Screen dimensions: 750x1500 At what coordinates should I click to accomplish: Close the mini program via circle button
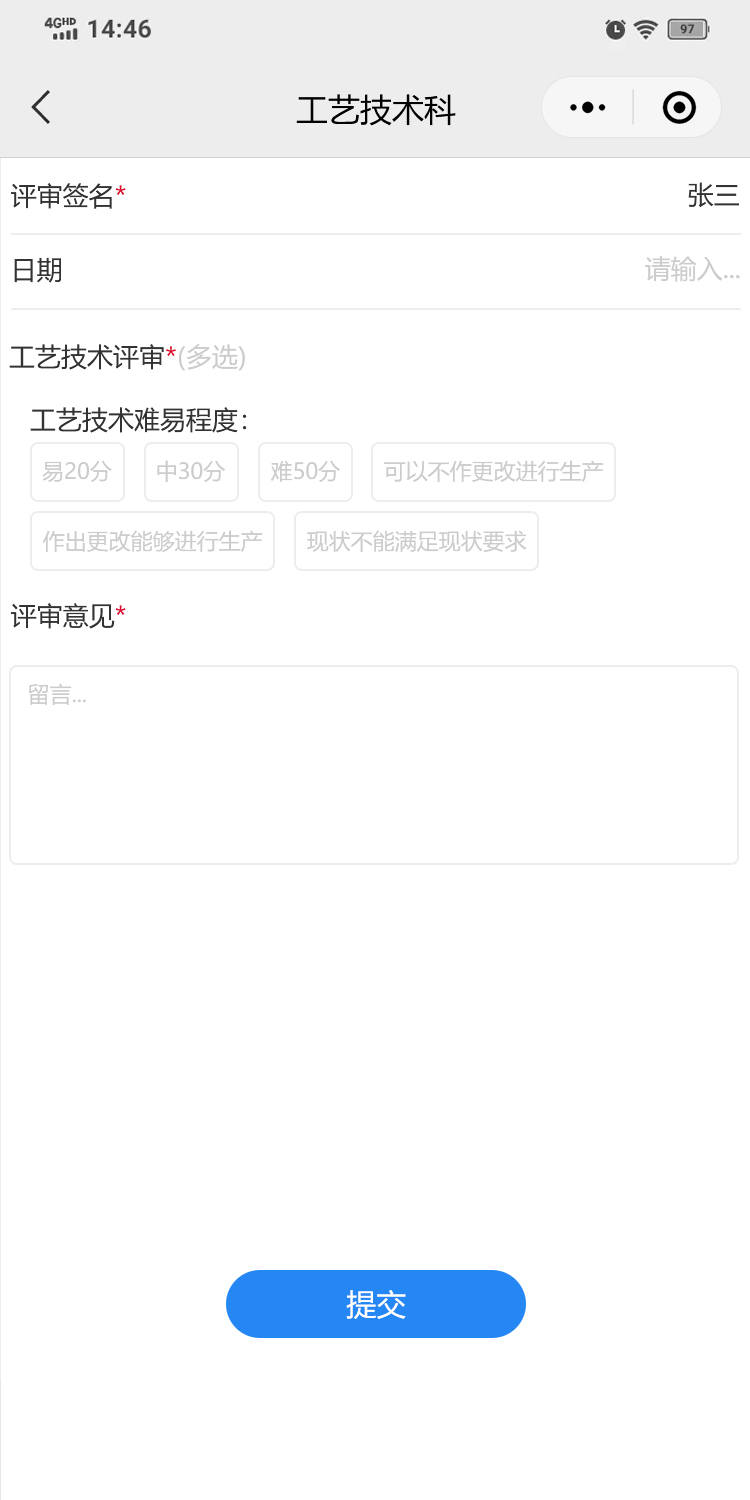[x=679, y=107]
